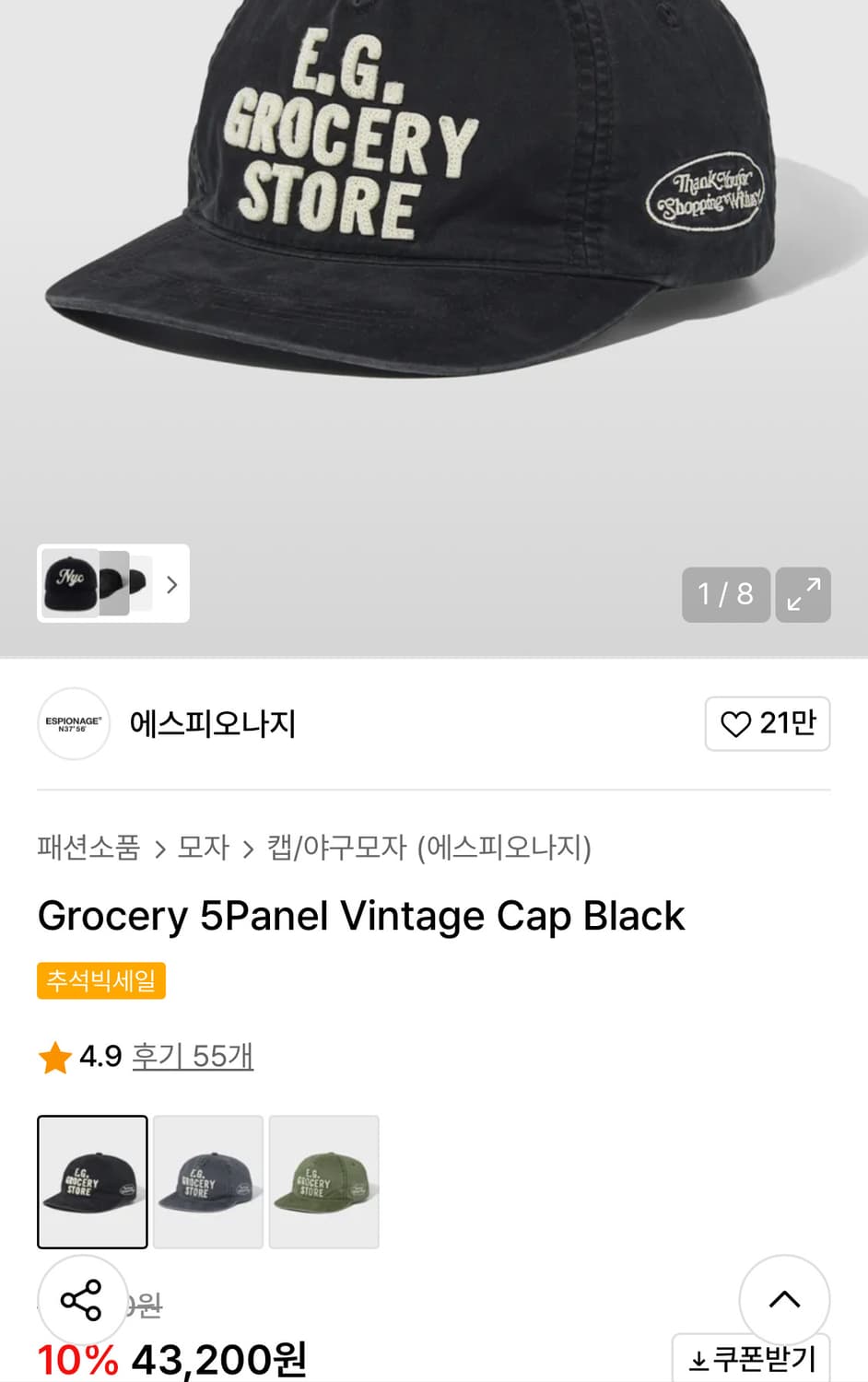Open the 에스피오나지 brand page
This screenshot has width=868, height=1382.
[x=212, y=723]
